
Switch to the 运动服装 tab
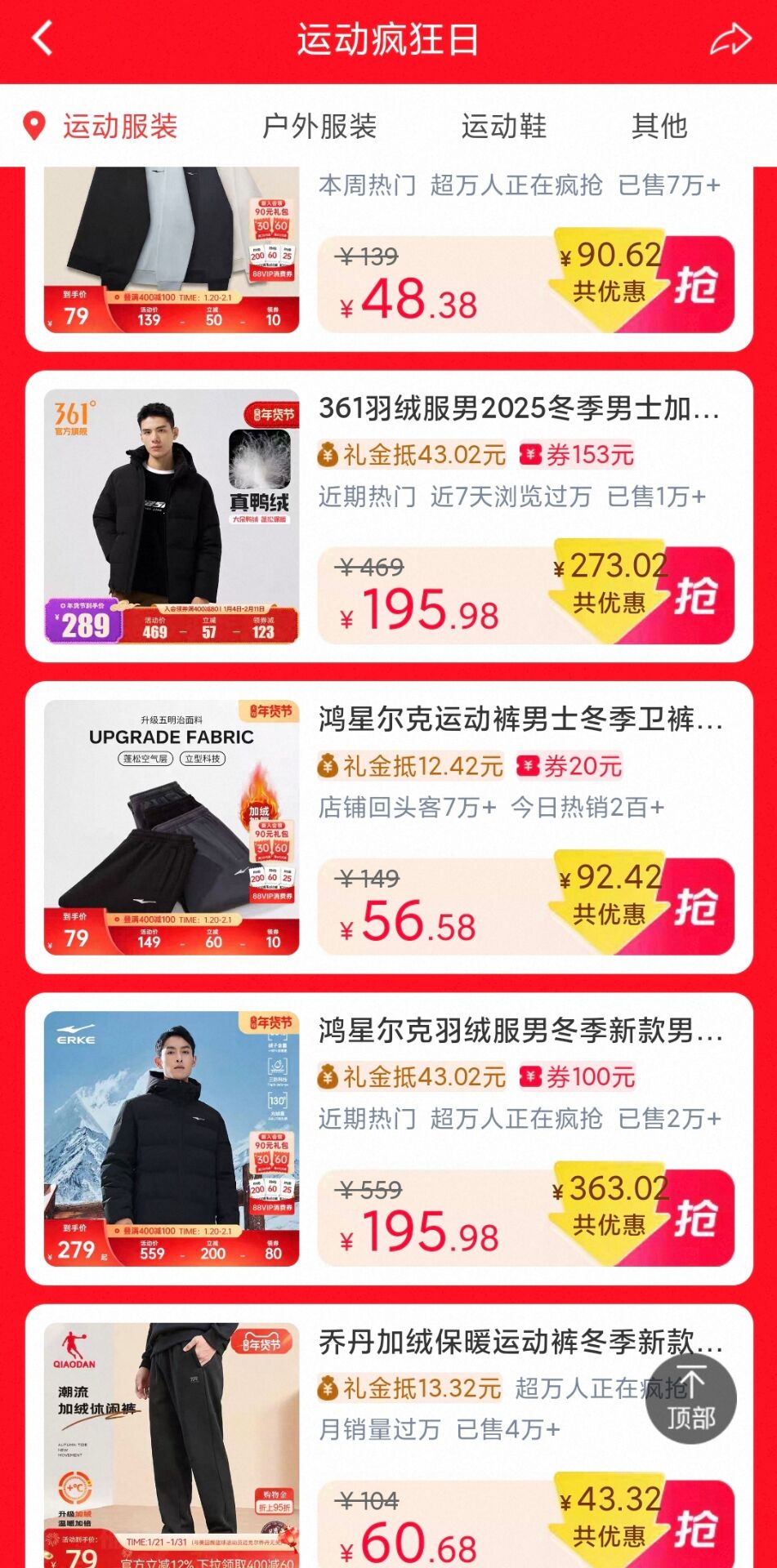coord(119,127)
